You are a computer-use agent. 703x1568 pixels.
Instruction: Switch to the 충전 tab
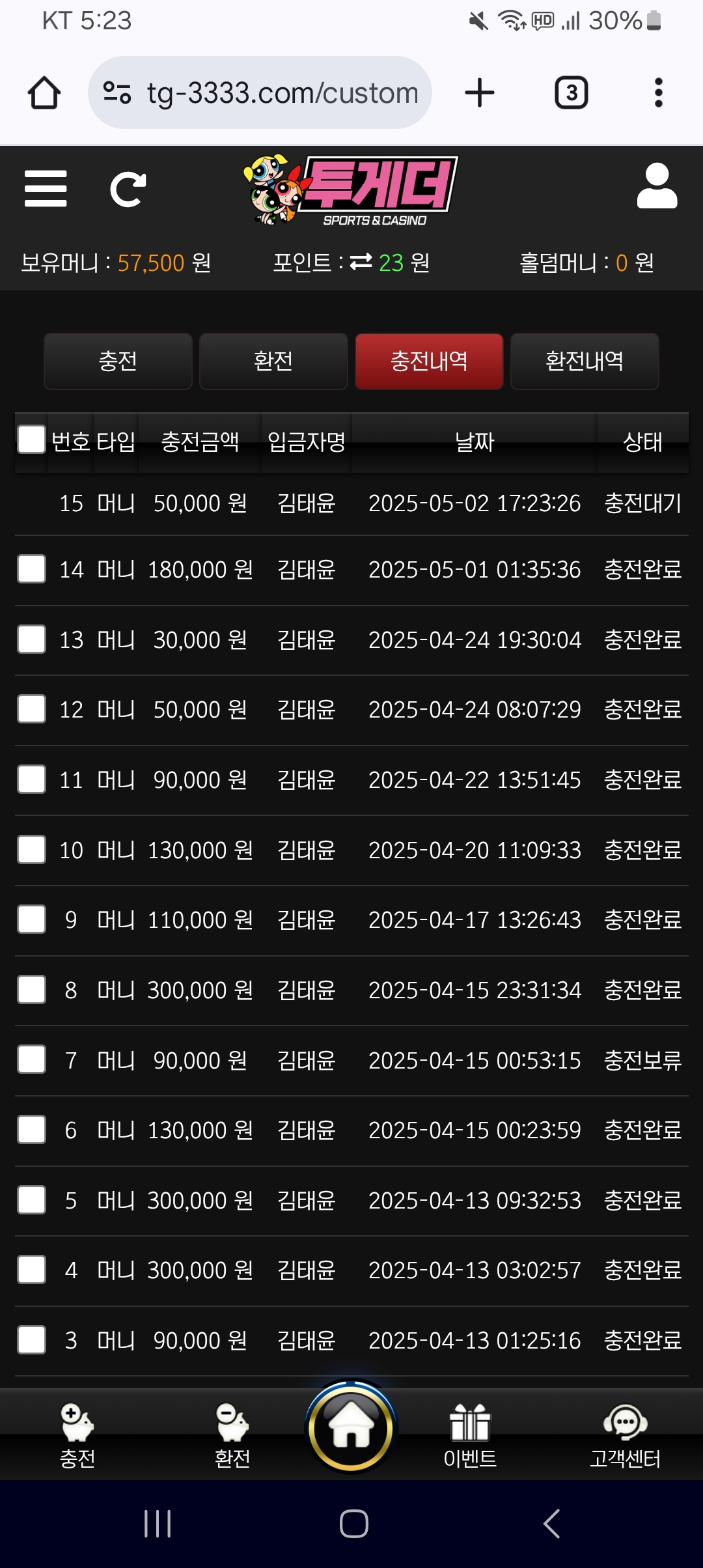coord(118,361)
